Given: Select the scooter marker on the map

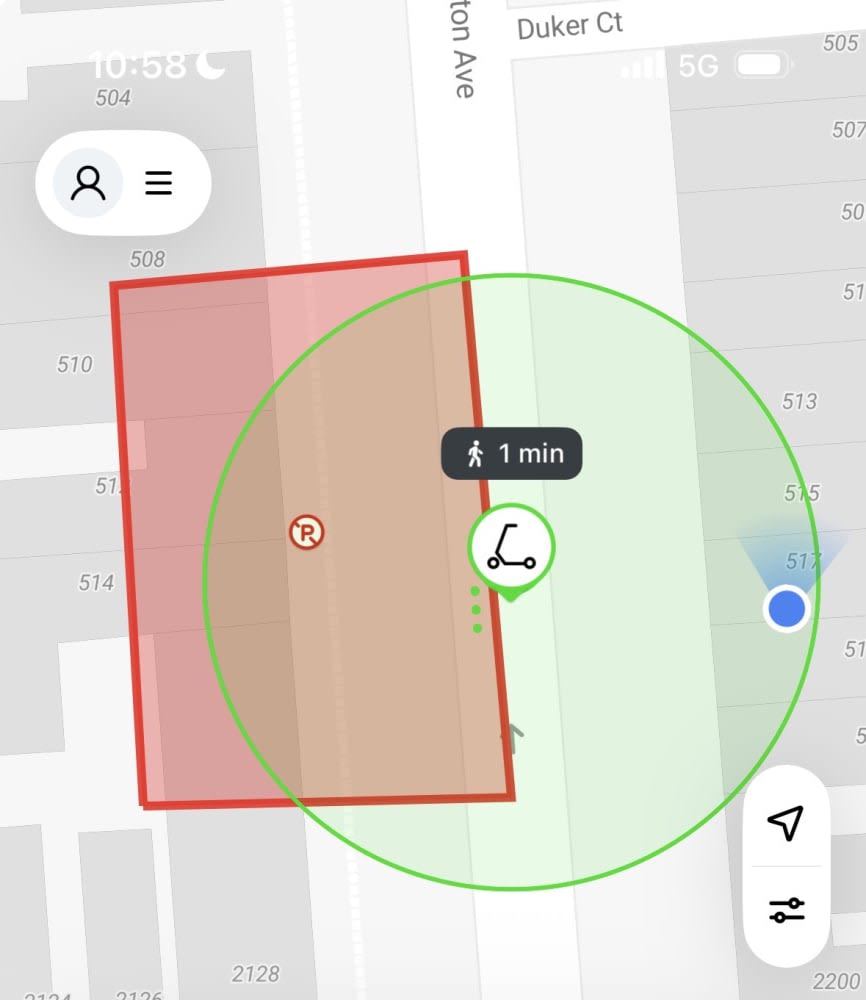Looking at the screenshot, I should point(511,549).
